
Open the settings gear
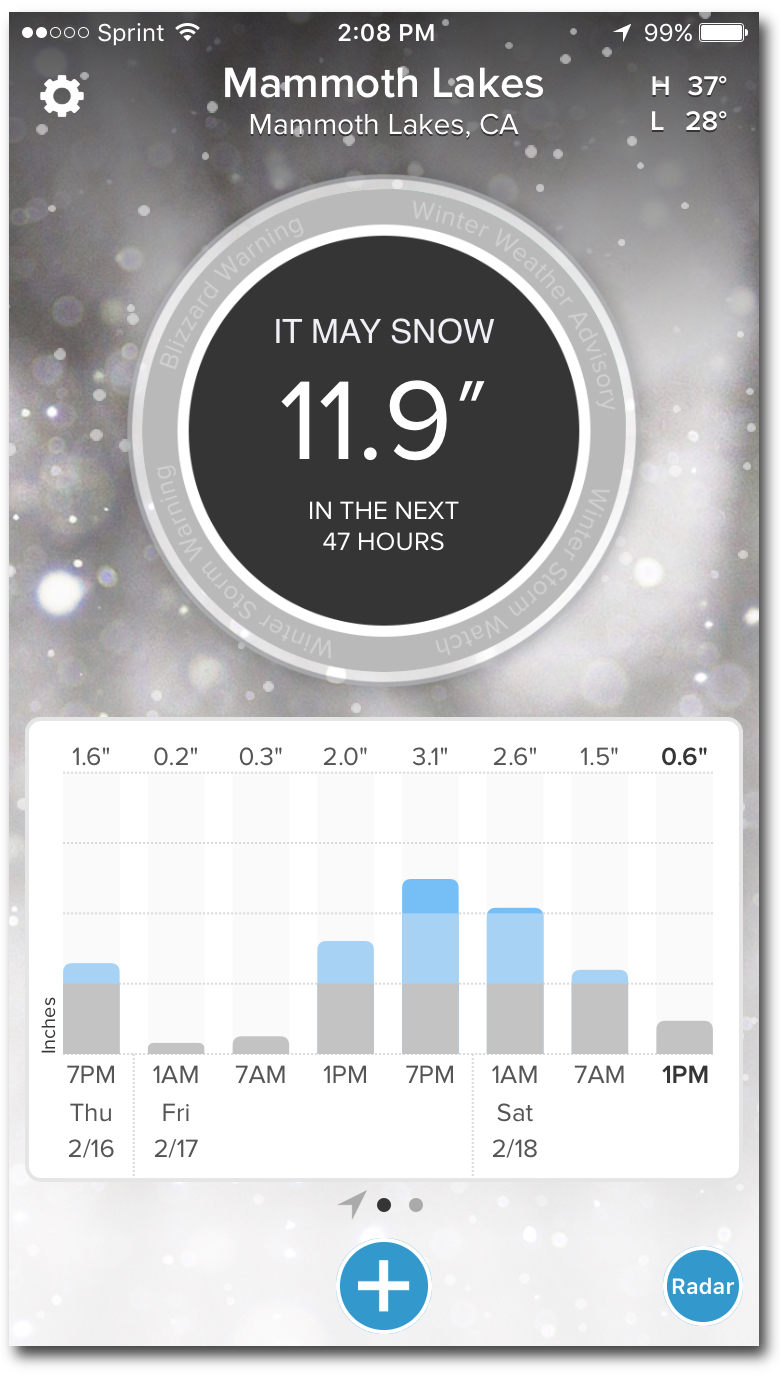62,96
